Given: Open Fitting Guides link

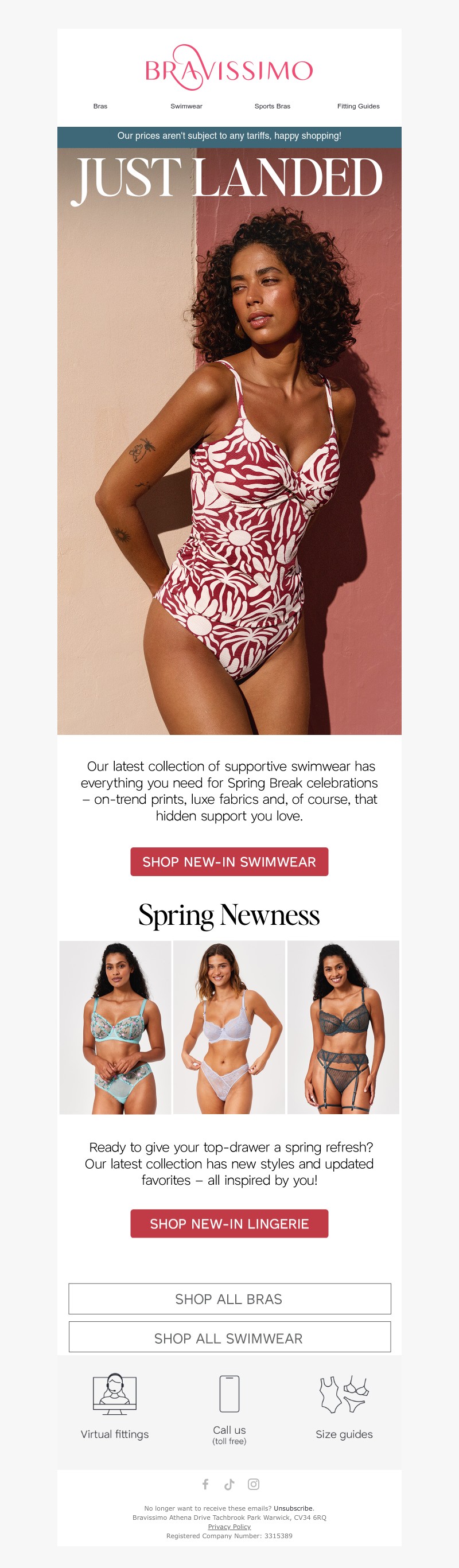Looking at the screenshot, I should [358, 106].
